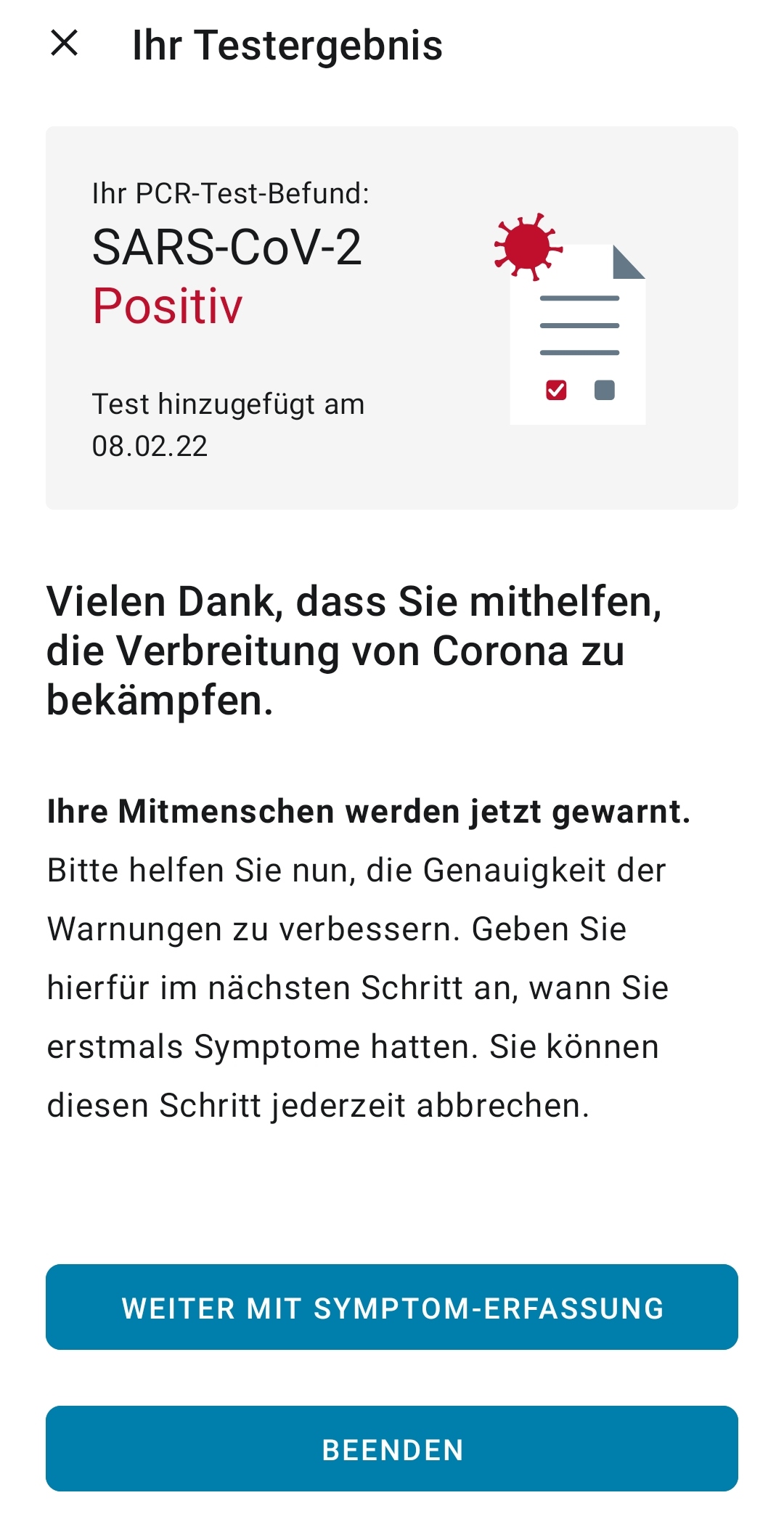Image resolution: width=784 pixels, height=1535 pixels.
Task: Tap the Beenden button
Action: pos(392,1449)
